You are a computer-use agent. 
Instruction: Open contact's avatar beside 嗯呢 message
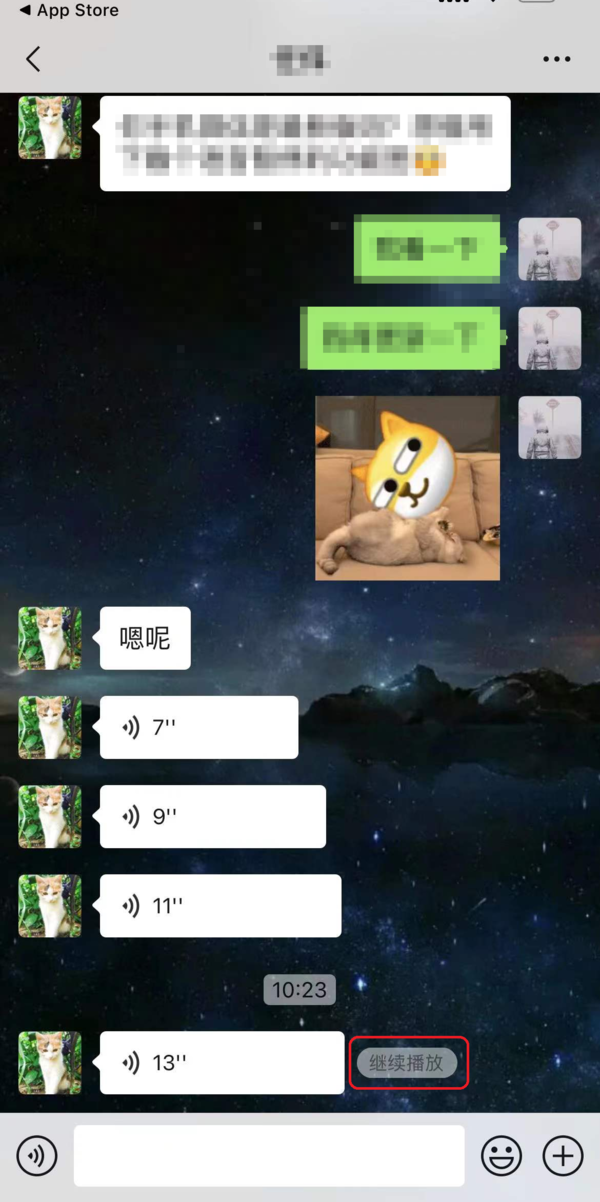point(50,638)
